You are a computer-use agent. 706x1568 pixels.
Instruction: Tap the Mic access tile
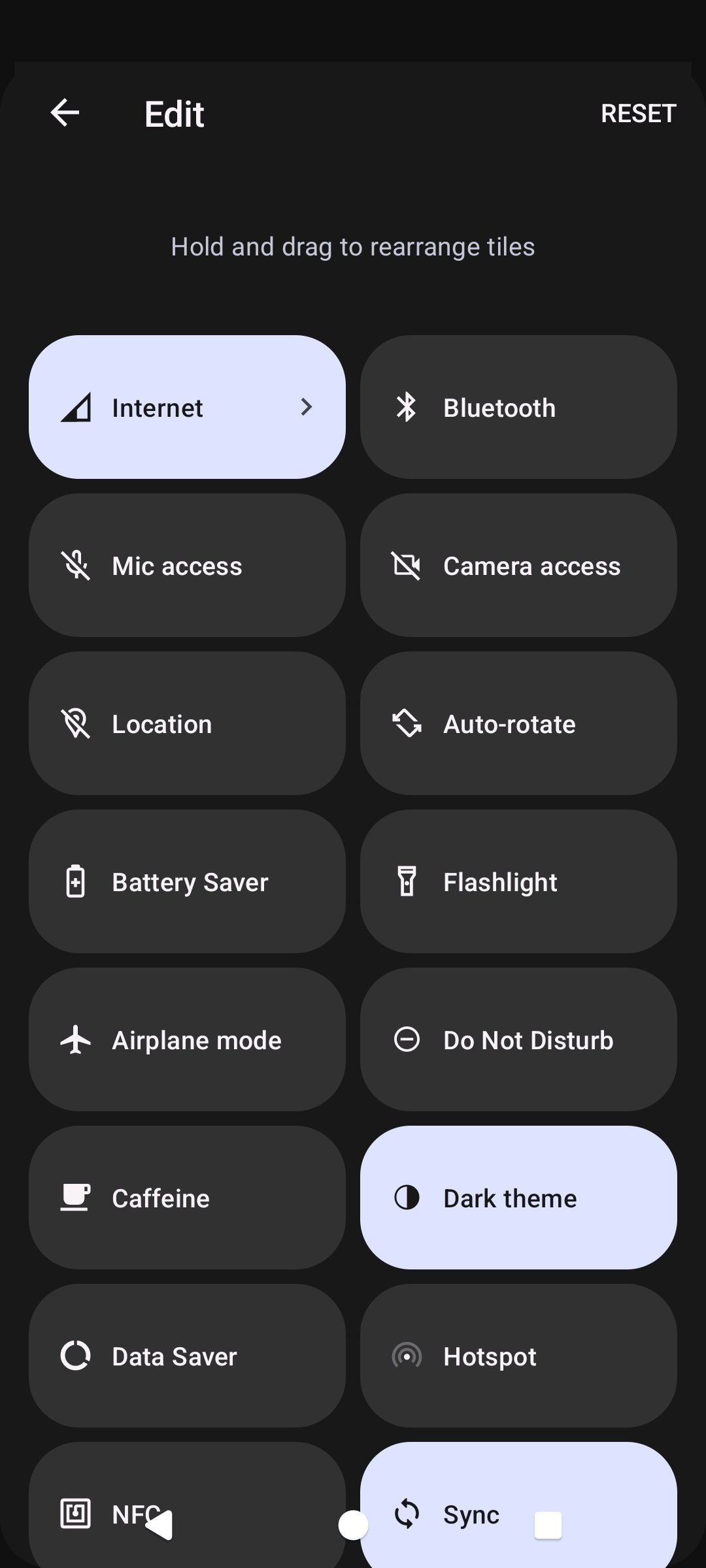[187, 565]
